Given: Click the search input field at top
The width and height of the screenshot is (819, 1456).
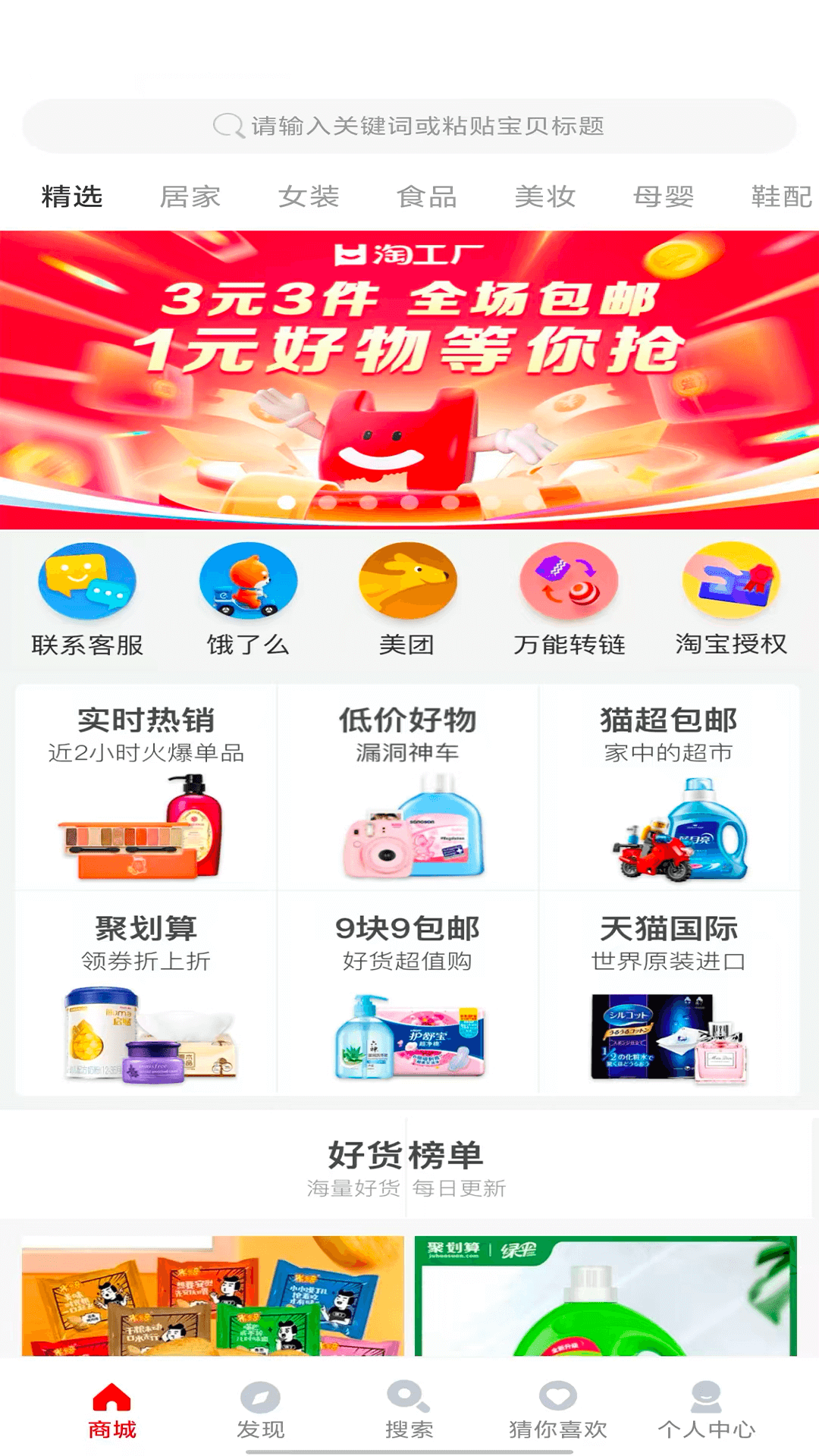Looking at the screenshot, I should [409, 127].
